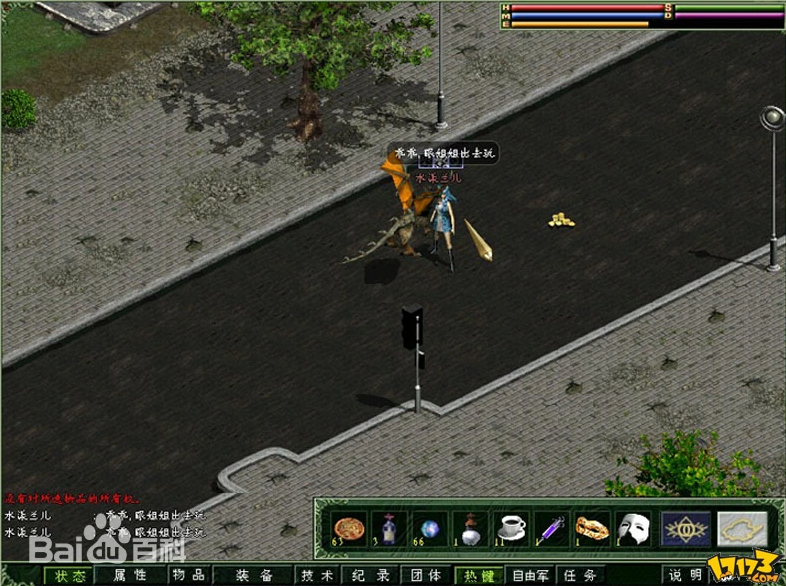This screenshot has height=586, width=786.
Task: Select the white mask hotkey item
Action: coord(632,529)
